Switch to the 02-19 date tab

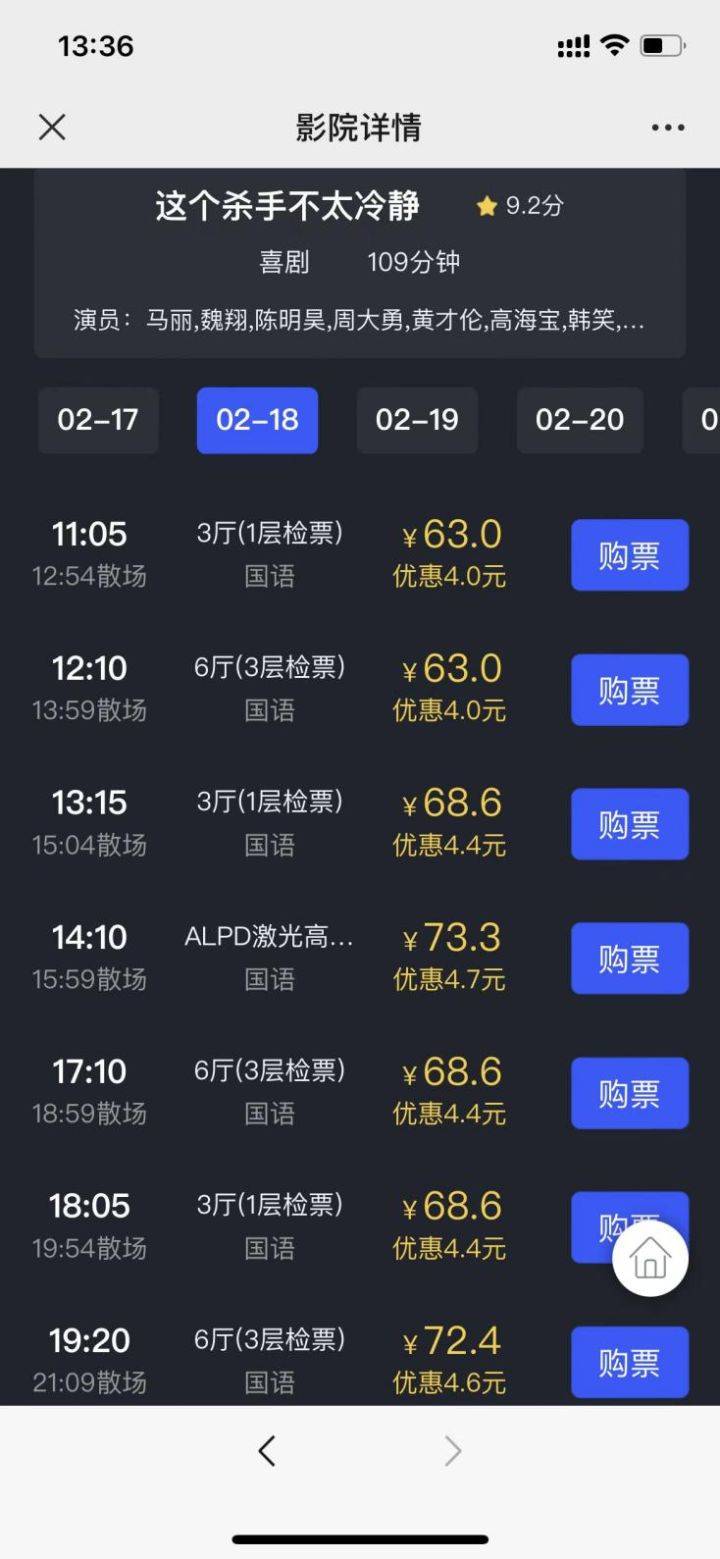click(x=417, y=420)
